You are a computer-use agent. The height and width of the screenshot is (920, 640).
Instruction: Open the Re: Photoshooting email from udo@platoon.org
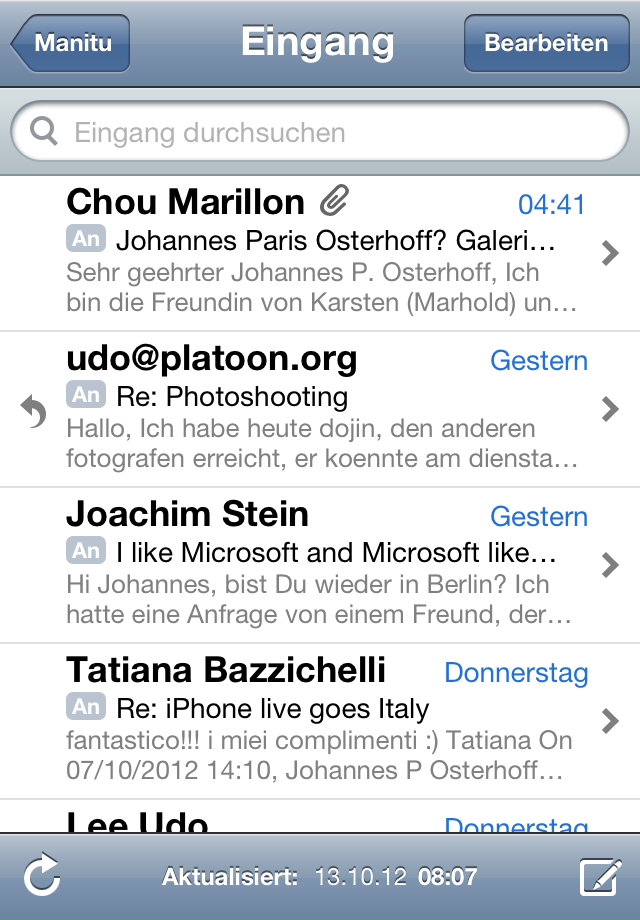point(320,409)
